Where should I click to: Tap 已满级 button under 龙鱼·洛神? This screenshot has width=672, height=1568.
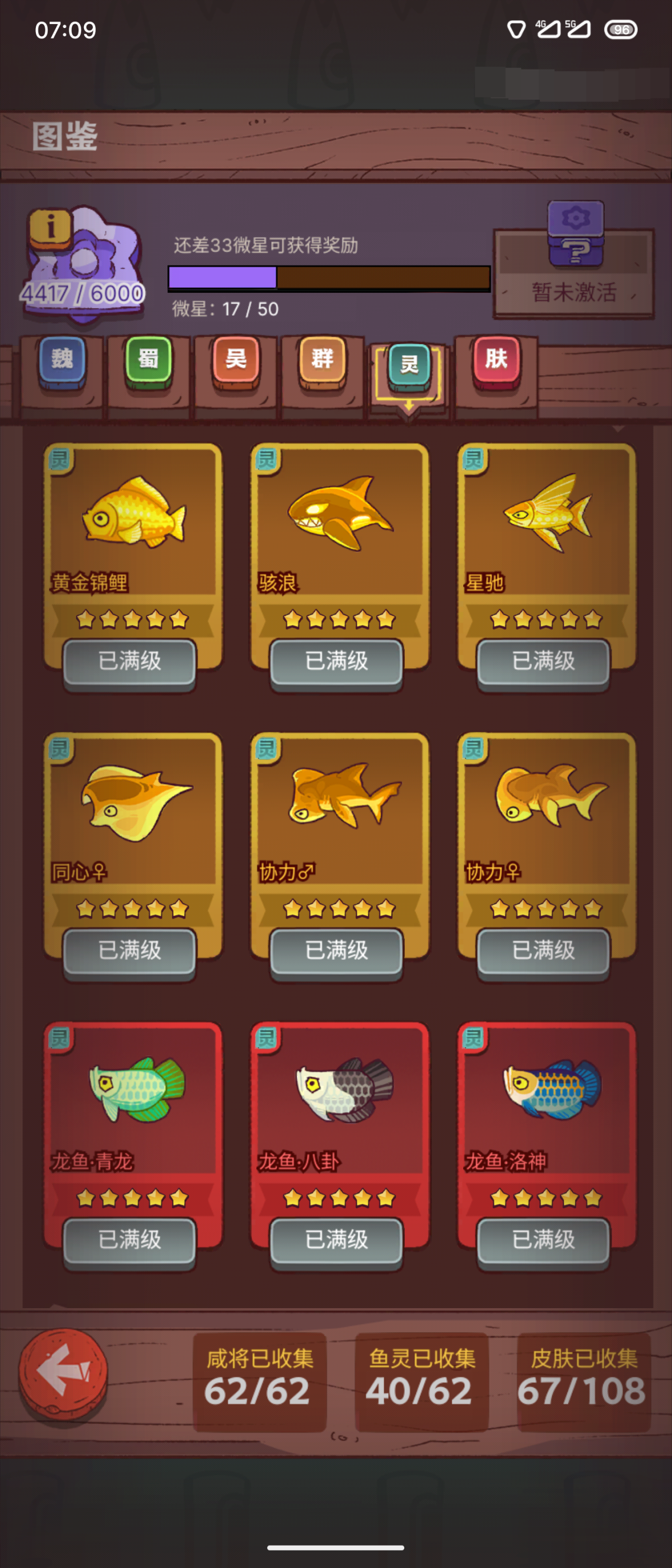click(544, 1240)
